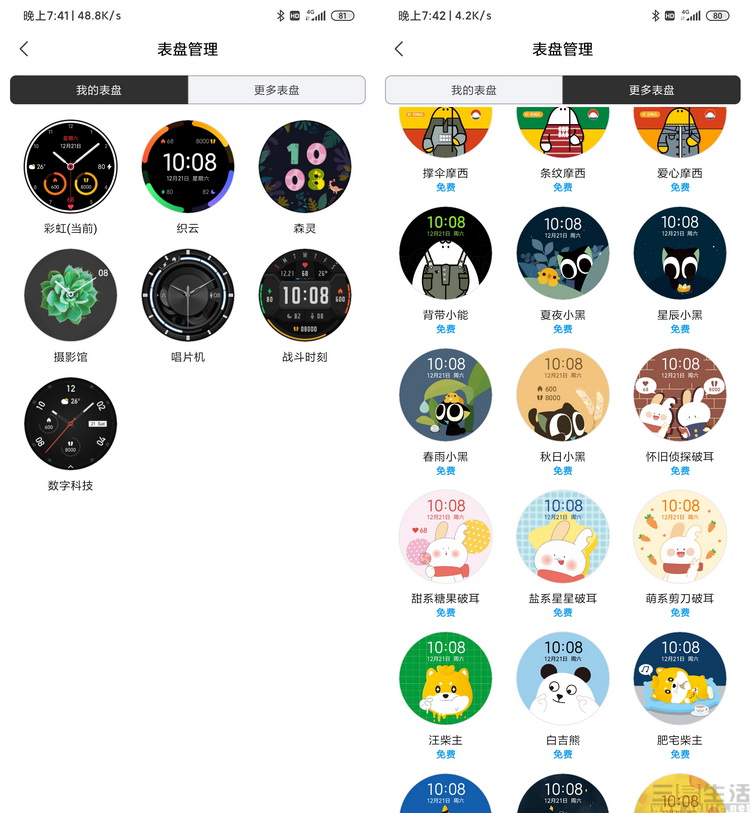Open the 白吉熊 watch face

tap(563, 679)
